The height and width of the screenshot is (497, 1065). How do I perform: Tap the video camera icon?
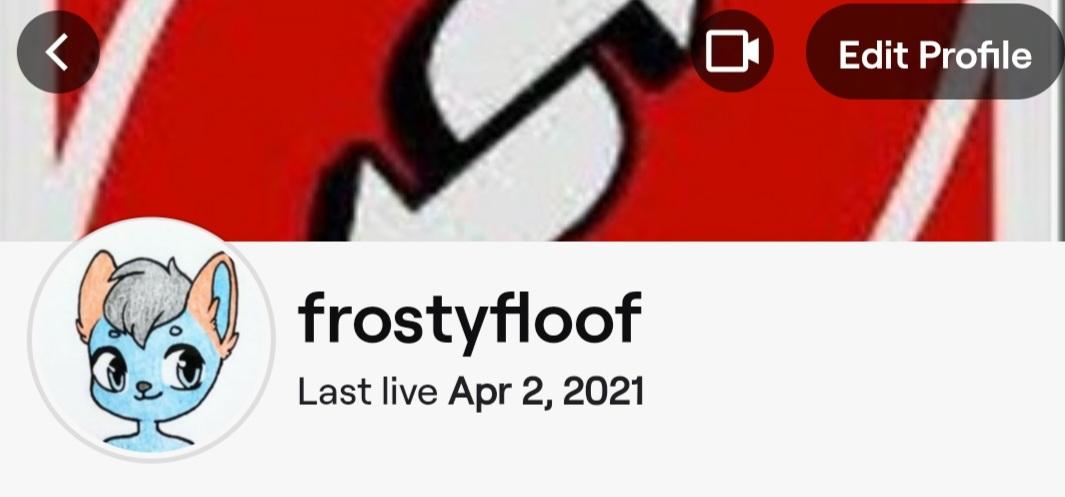pyautogui.click(x=732, y=52)
